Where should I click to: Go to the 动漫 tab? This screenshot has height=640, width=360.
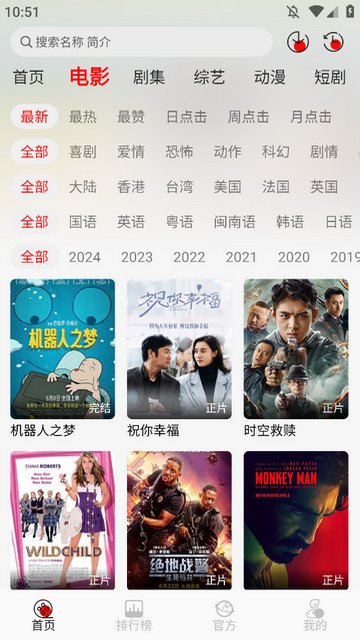click(x=270, y=77)
